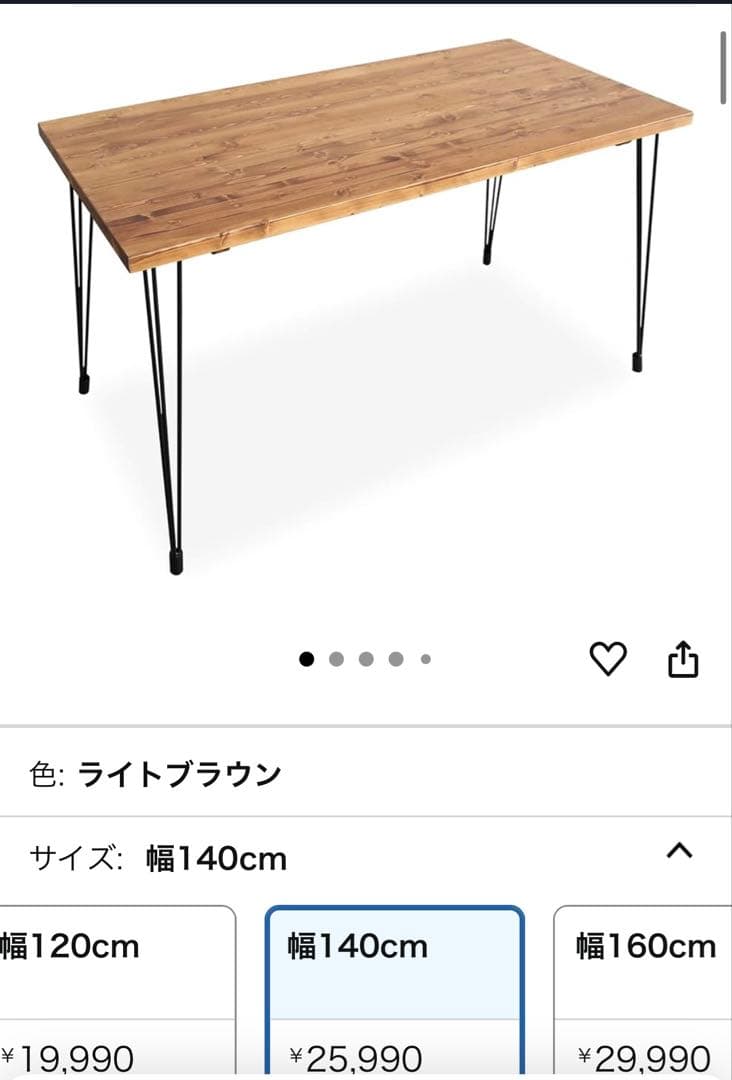Image resolution: width=732 pixels, height=1080 pixels.
Task: Add the table to the wish list
Action: coord(607,659)
